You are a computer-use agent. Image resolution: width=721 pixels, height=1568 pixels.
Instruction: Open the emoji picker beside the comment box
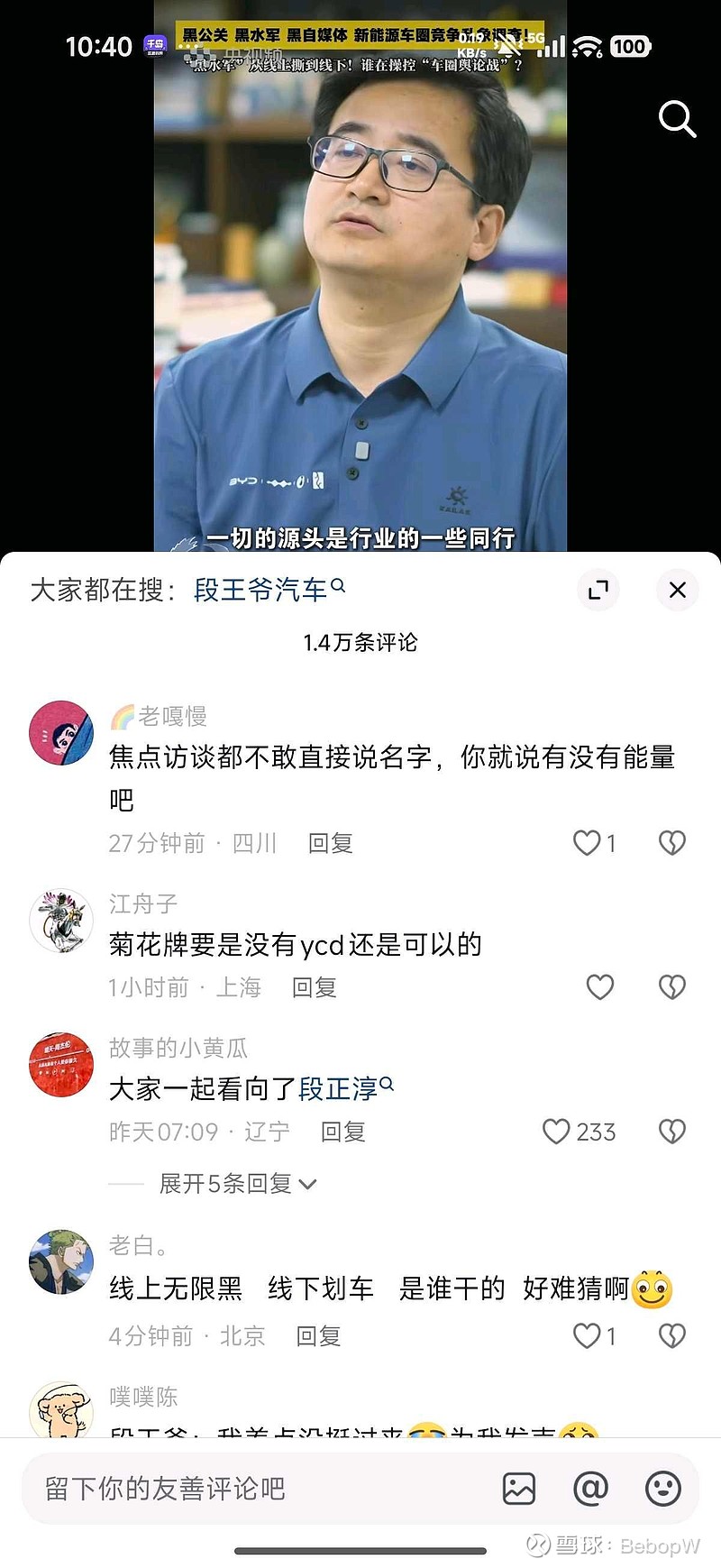(x=664, y=1489)
